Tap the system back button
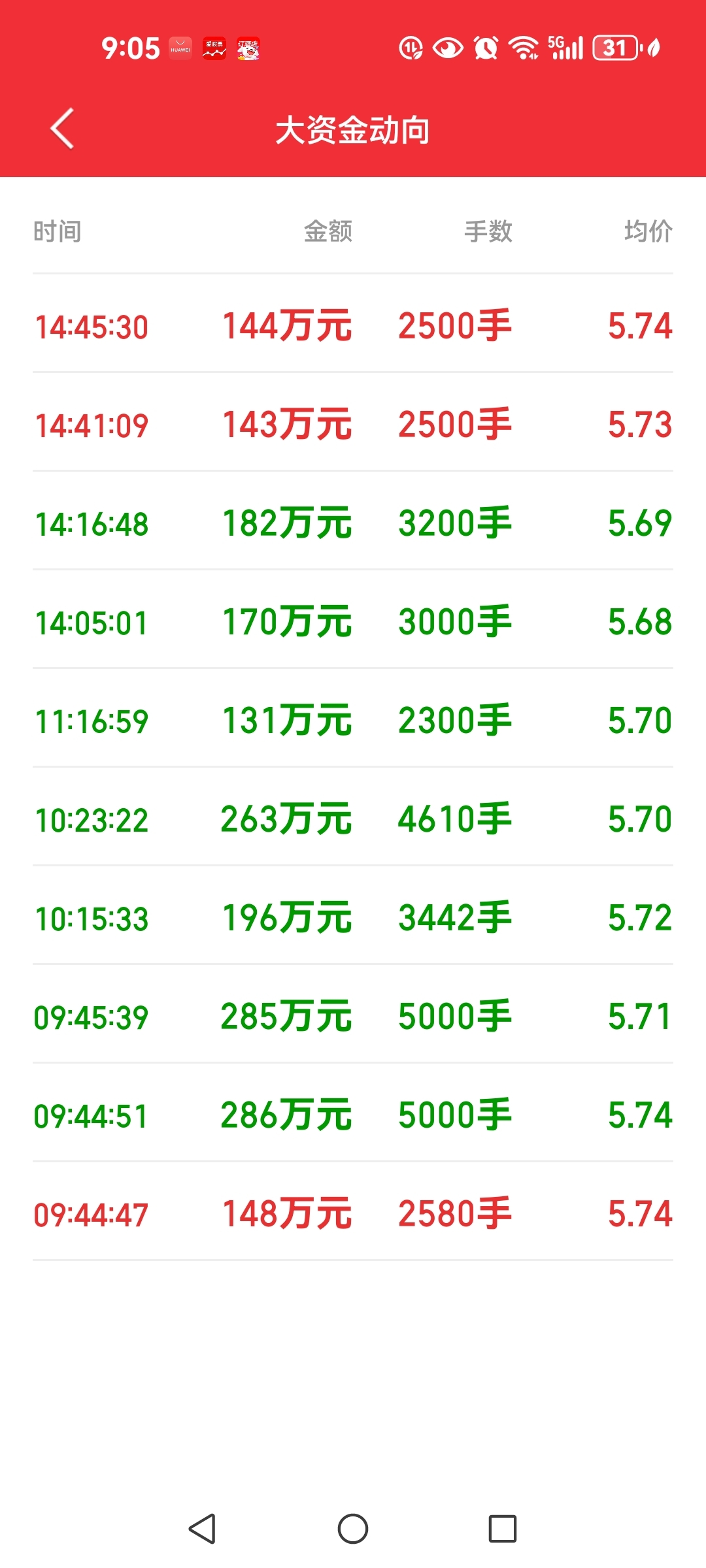The width and height of the screenshot is (706, 1568). point(202,1529)
